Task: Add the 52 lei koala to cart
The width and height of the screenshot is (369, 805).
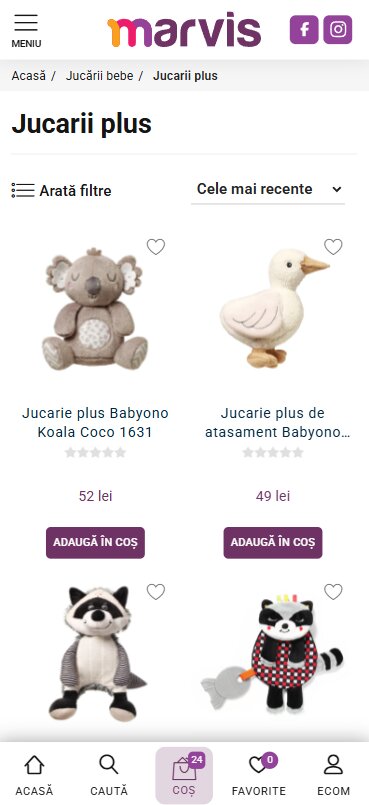Action: point(95,543)
